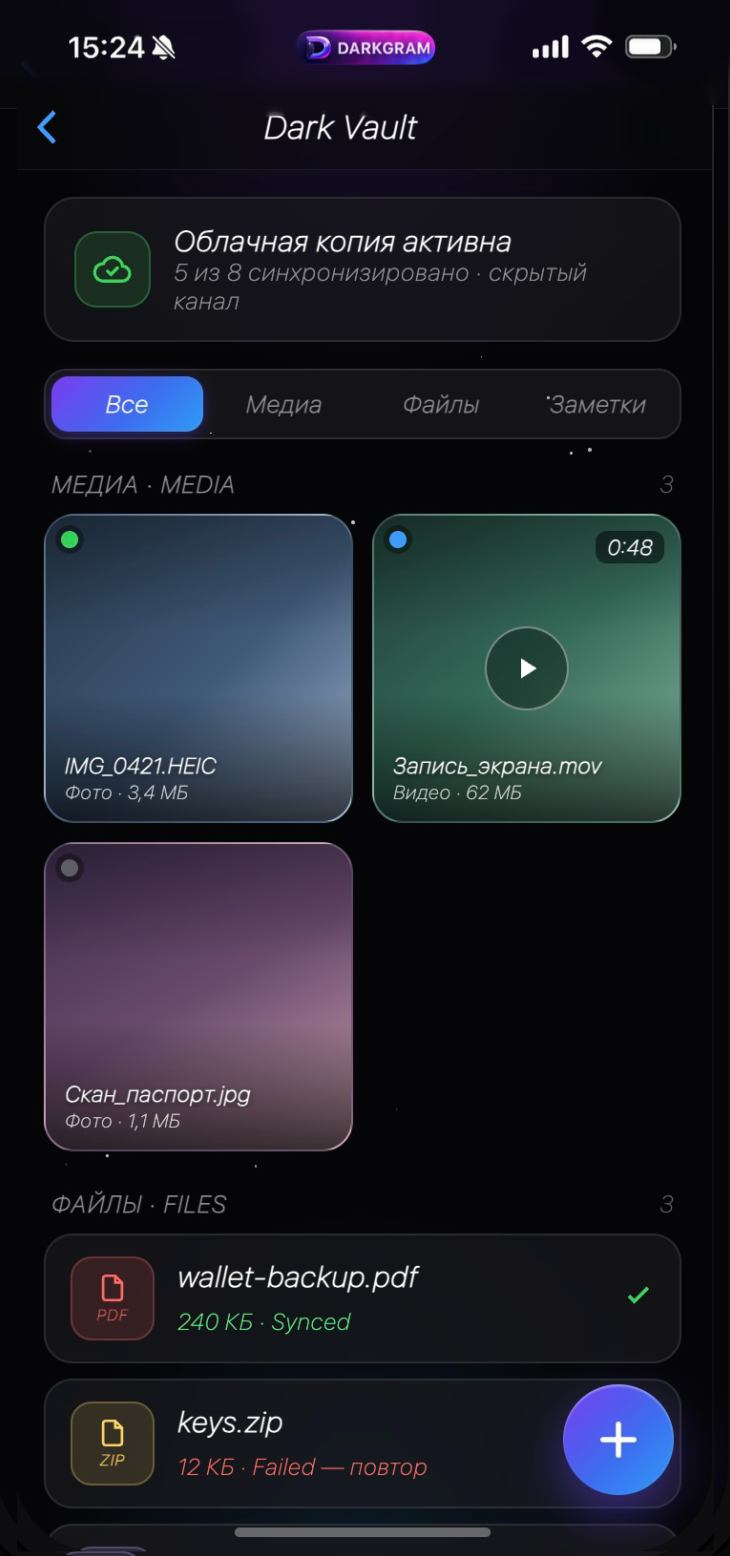The image size is (730, 1556).
Task: Open the cloud backup status card
Action: pos(362,269)
